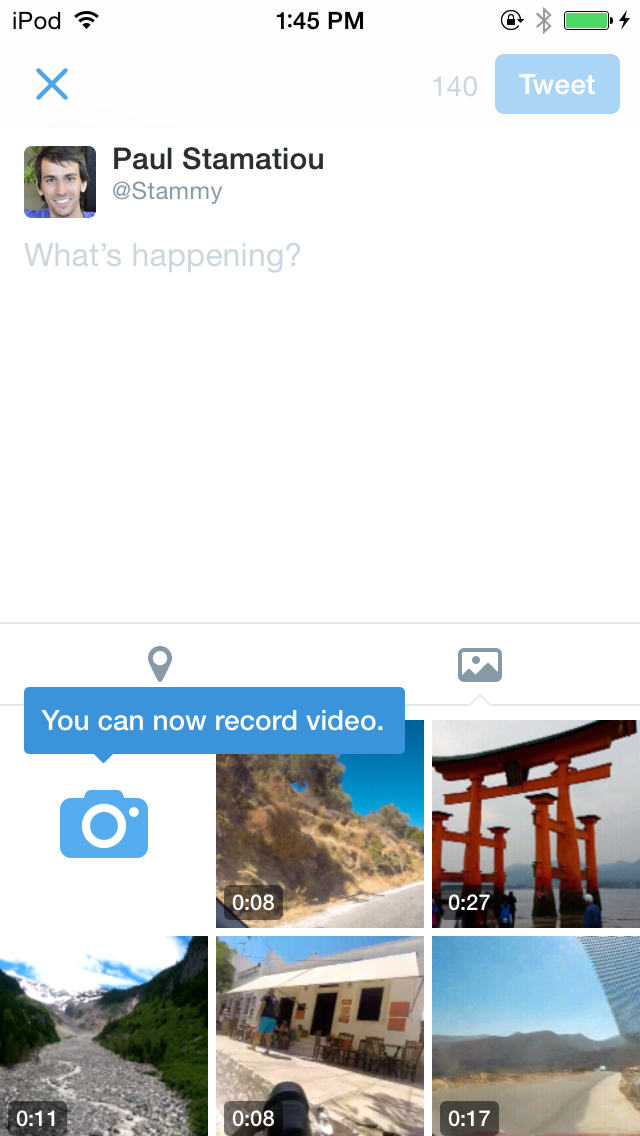
Task: Select the 0:17 open road video
Action: [536, 1036]
